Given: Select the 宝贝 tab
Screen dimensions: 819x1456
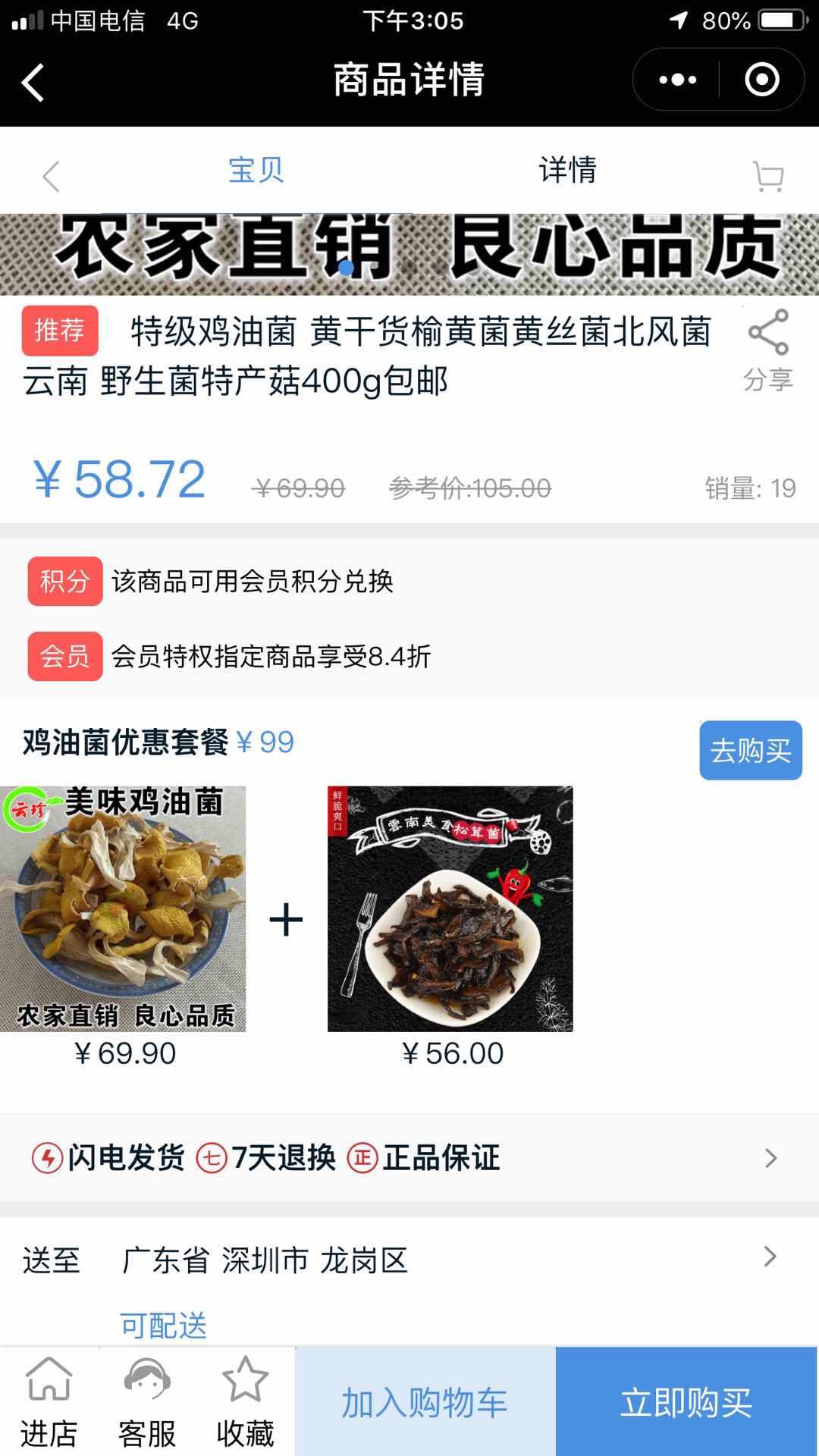Looking at the screenshot, I should point(256,170).
